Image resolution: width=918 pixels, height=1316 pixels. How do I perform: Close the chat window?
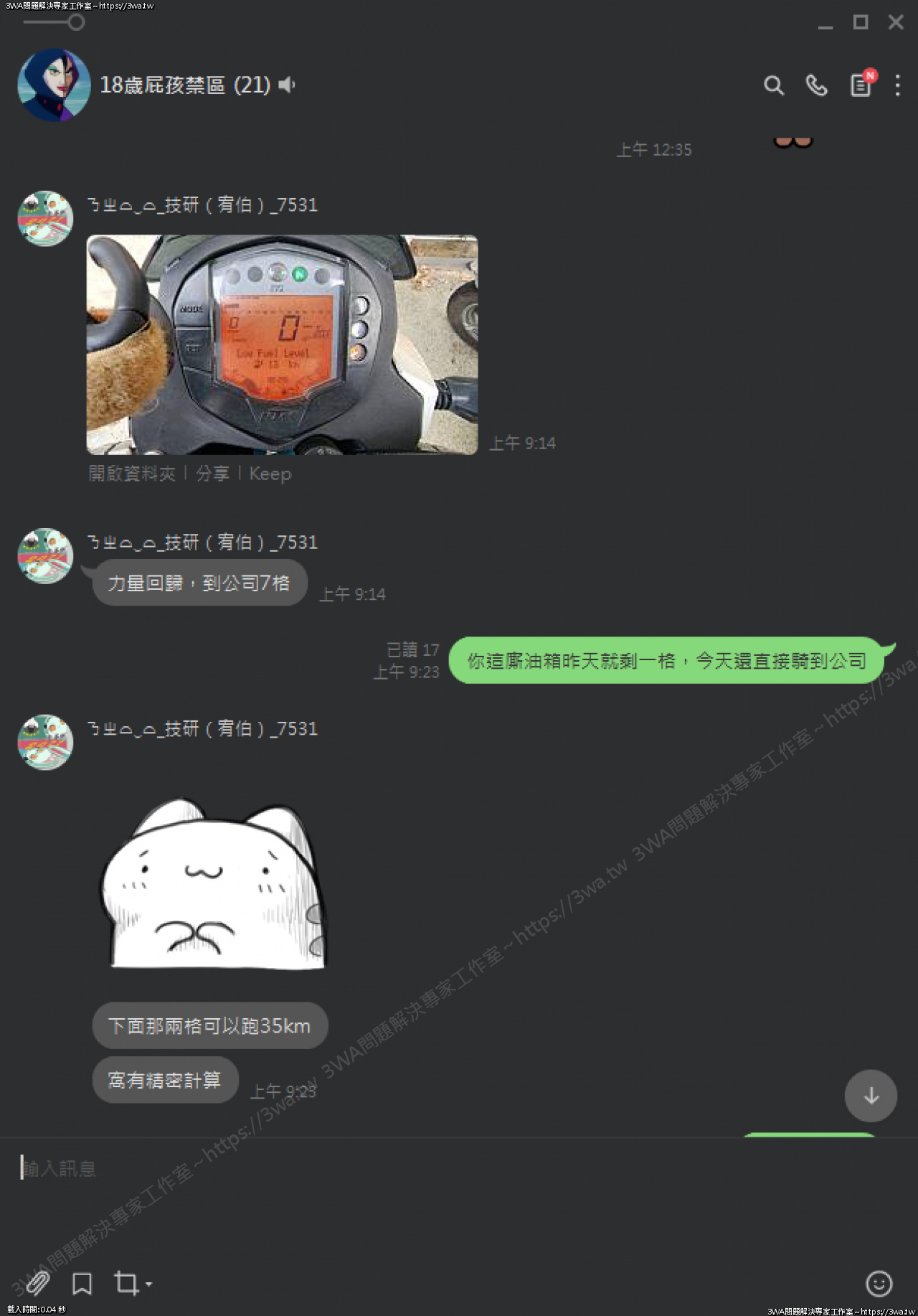tap(896, 22)
